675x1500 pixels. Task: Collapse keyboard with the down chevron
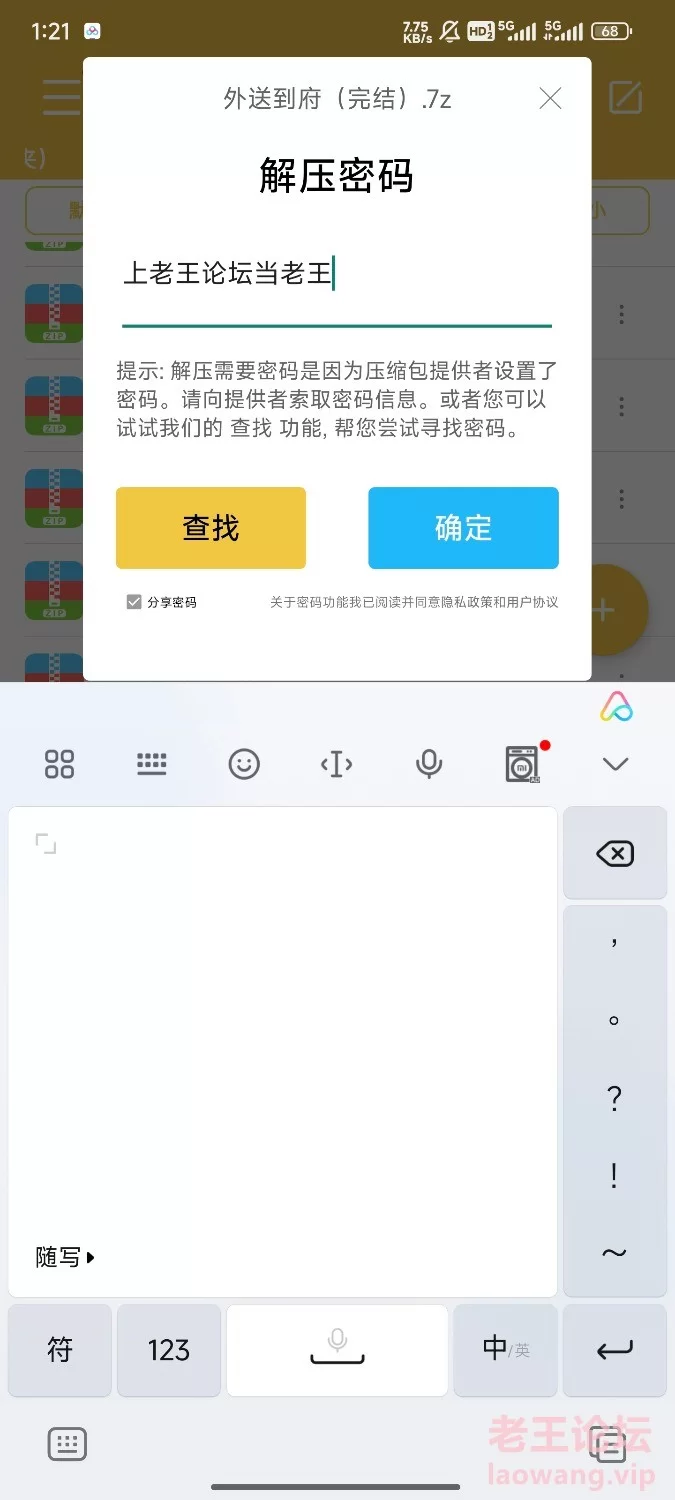[615, 765]
